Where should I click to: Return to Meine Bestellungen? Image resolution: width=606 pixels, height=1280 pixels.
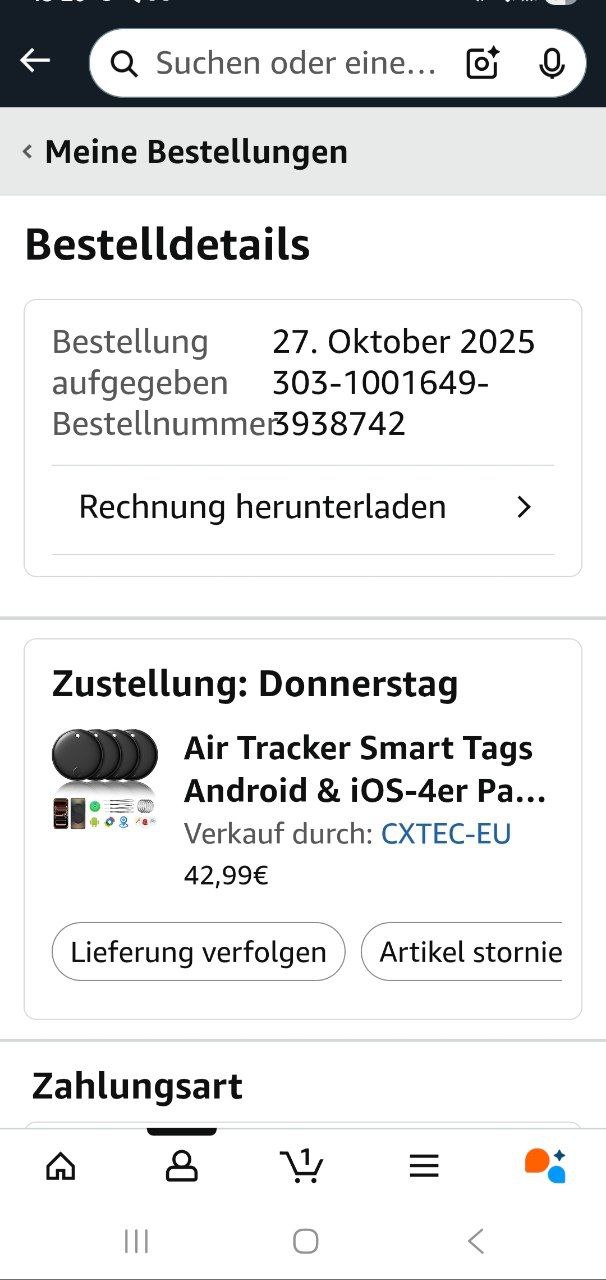point(186,152)
